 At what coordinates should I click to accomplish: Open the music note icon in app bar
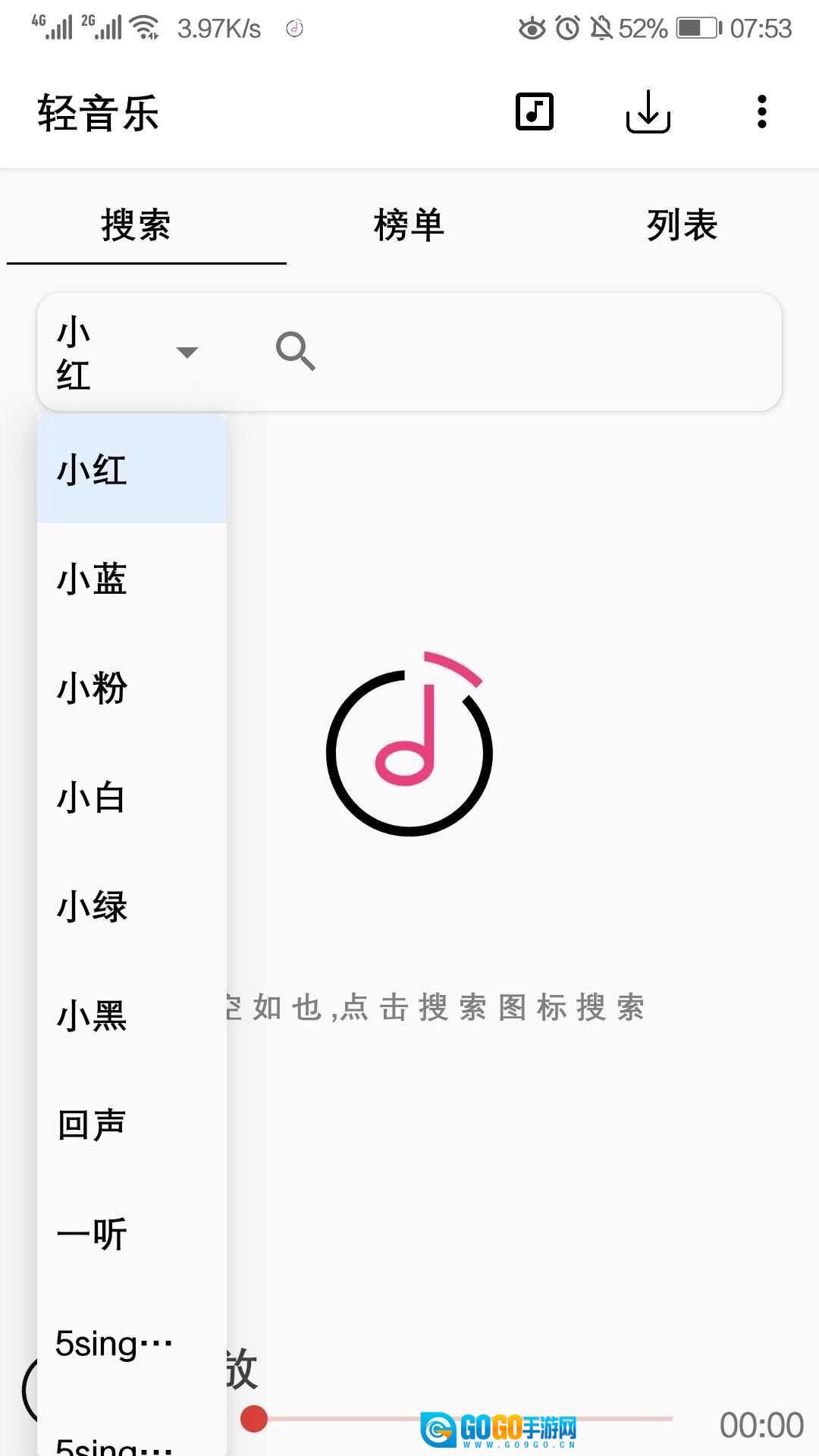[x=535, y=112]
